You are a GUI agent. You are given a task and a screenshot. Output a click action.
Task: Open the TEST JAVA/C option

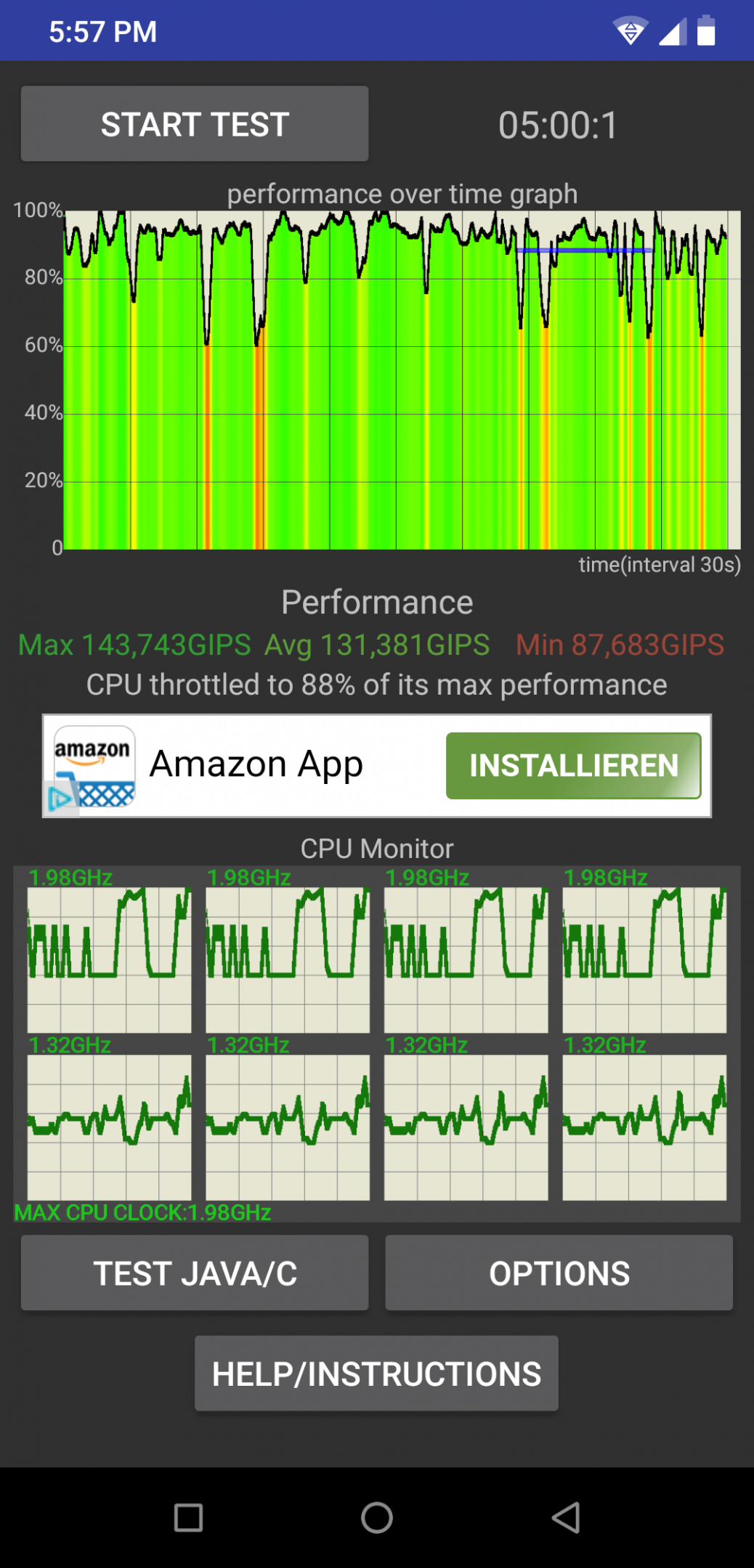(x=195, y=1273)
